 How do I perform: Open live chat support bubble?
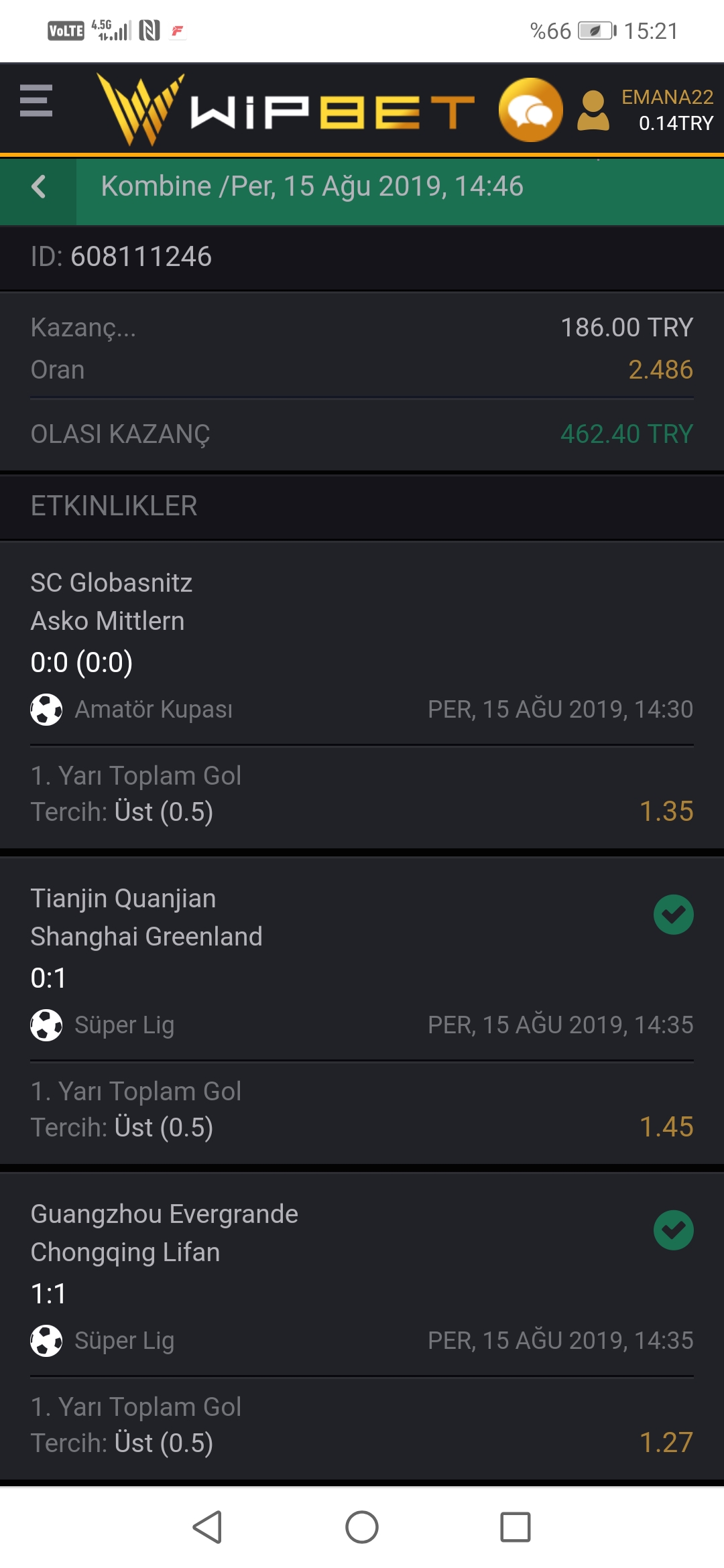point(530,110)
